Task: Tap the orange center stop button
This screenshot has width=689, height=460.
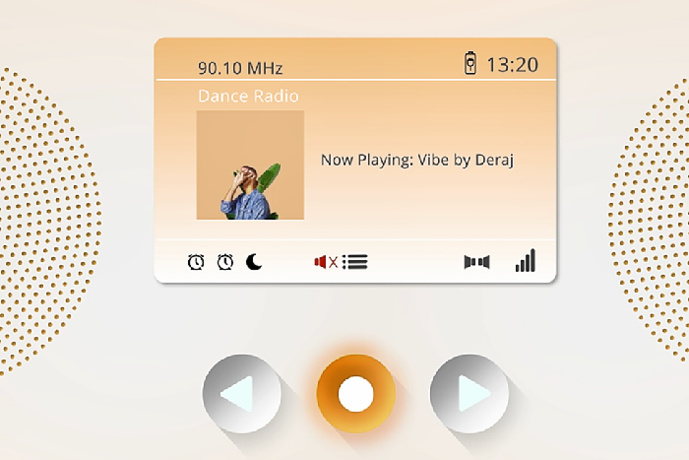Action: [355, 394]
